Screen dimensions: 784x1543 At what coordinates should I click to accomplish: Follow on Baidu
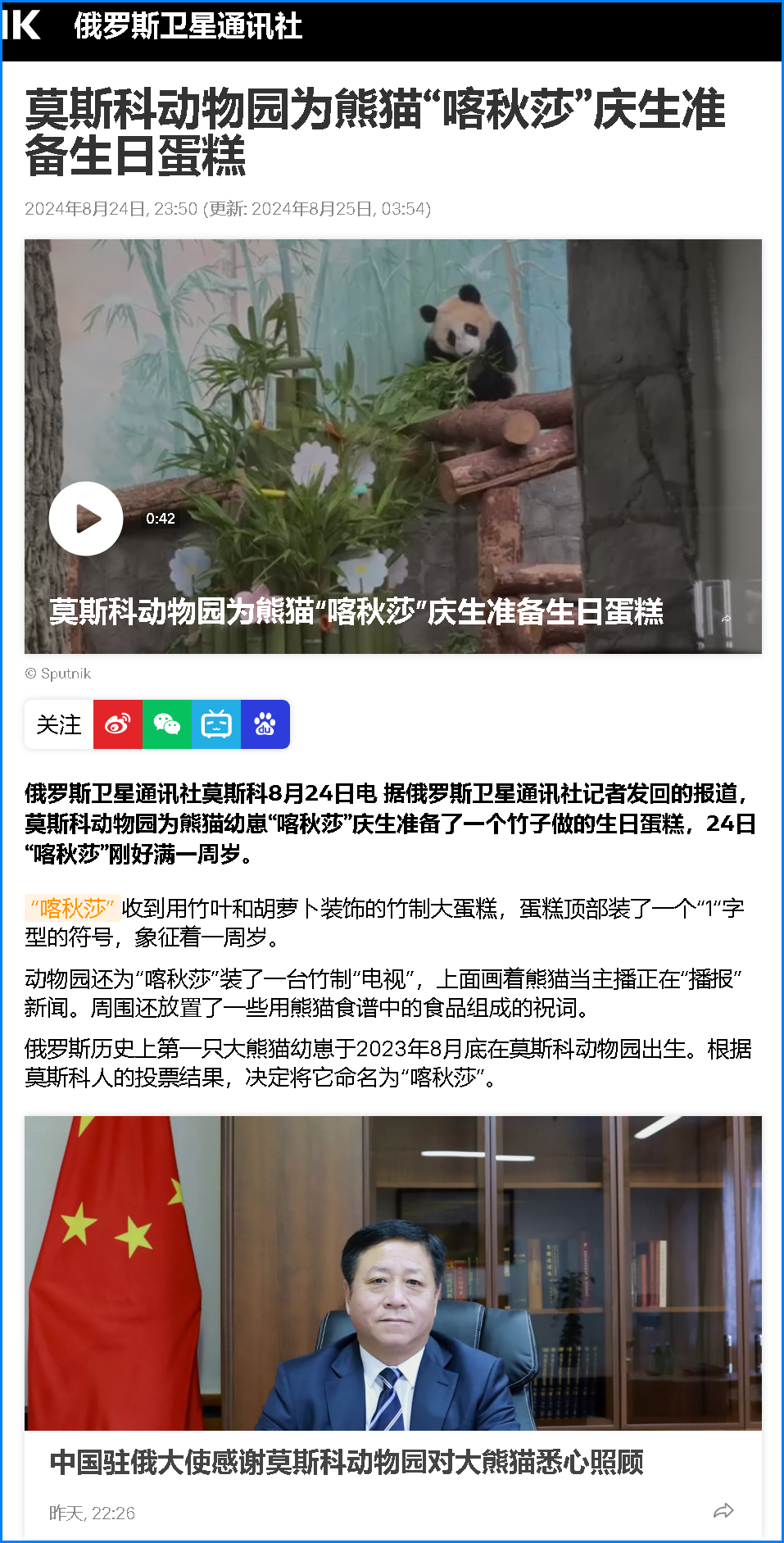coord(265,724)
